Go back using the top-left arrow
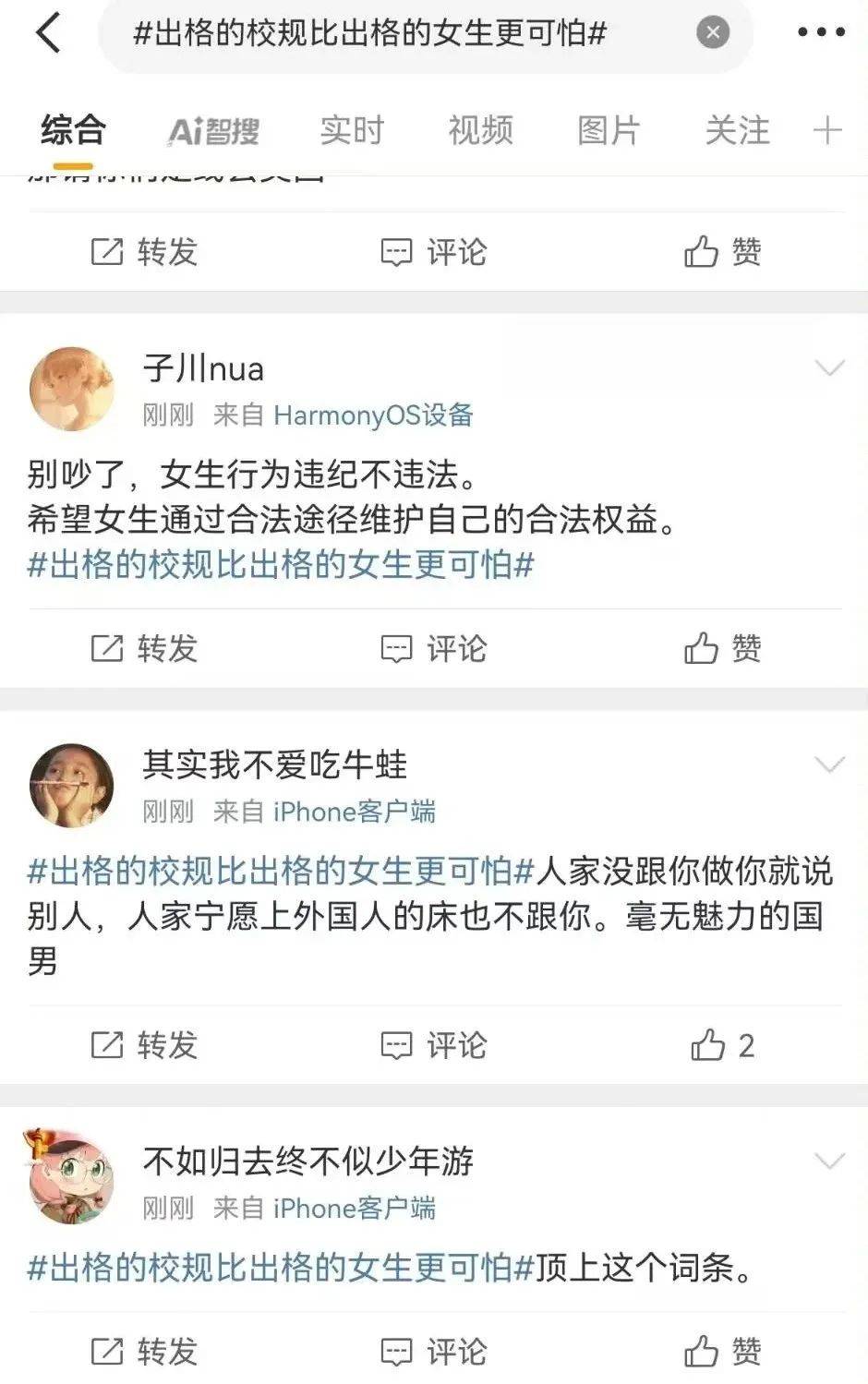Viewport: 868px width, 1384px height. click(x=48, y=33)
